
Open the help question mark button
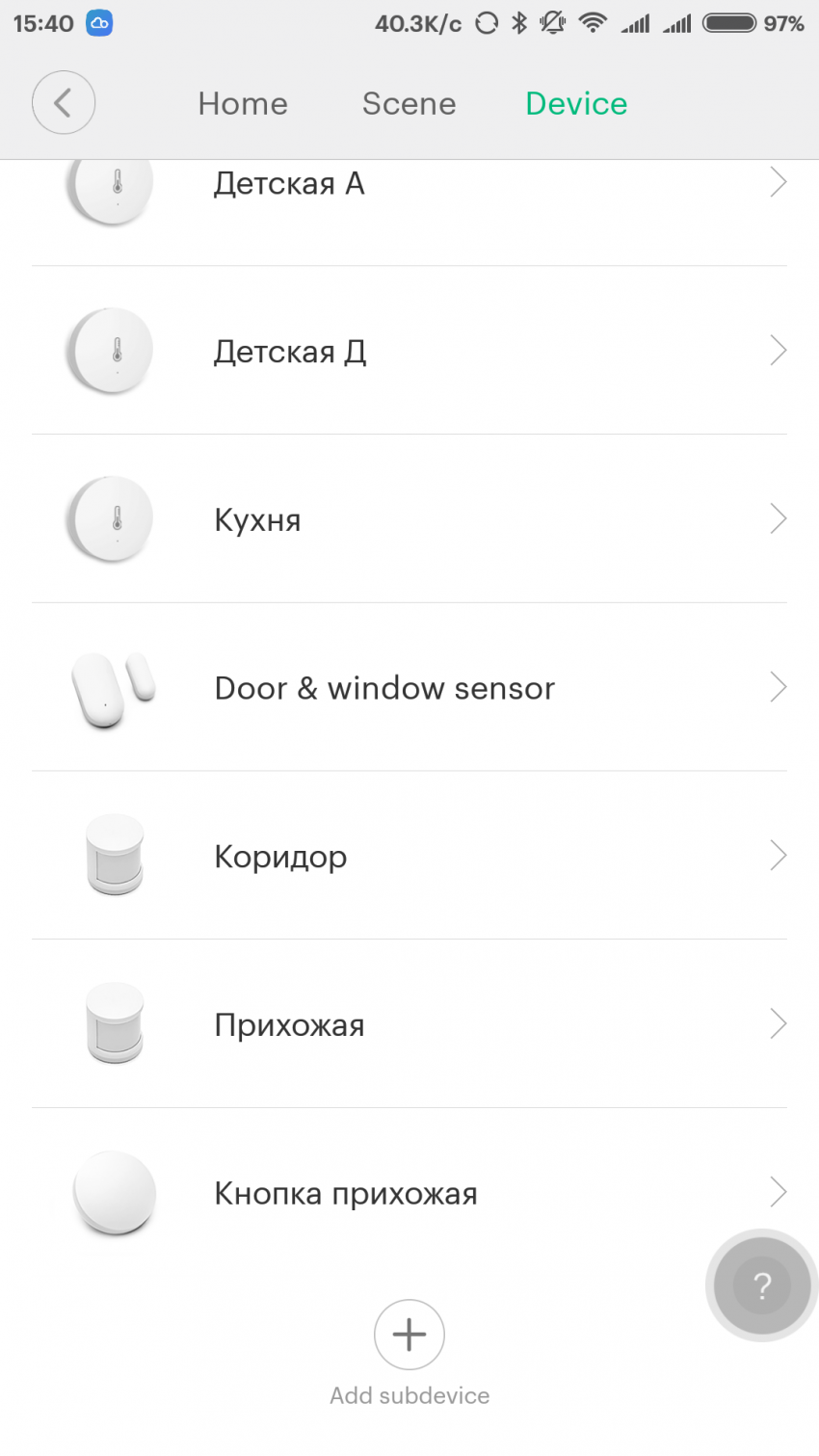761,1284
